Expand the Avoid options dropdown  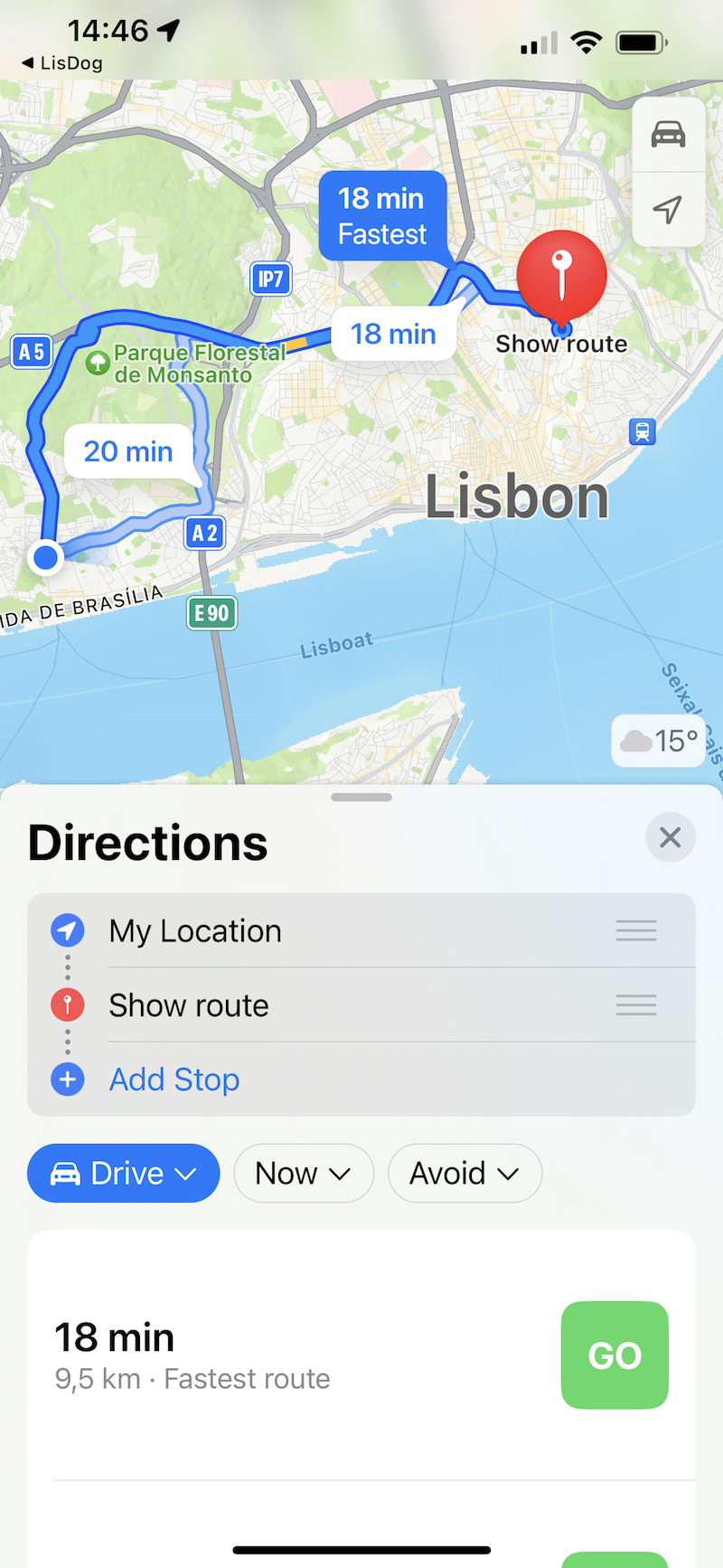(465, 1174)
